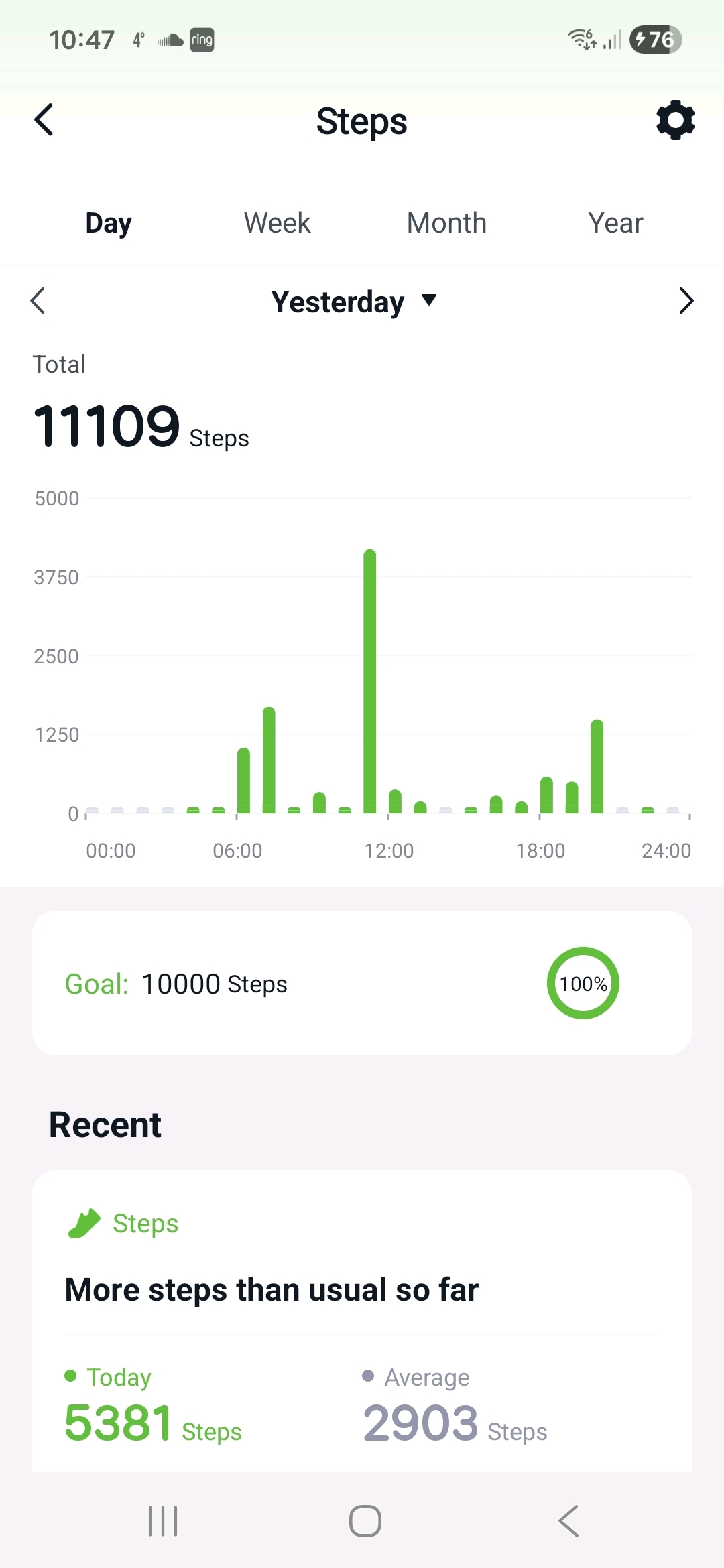The height and width of the screenshot is (1568, 724).
Task: Switch to the Week tab
Action: (277, 223)
